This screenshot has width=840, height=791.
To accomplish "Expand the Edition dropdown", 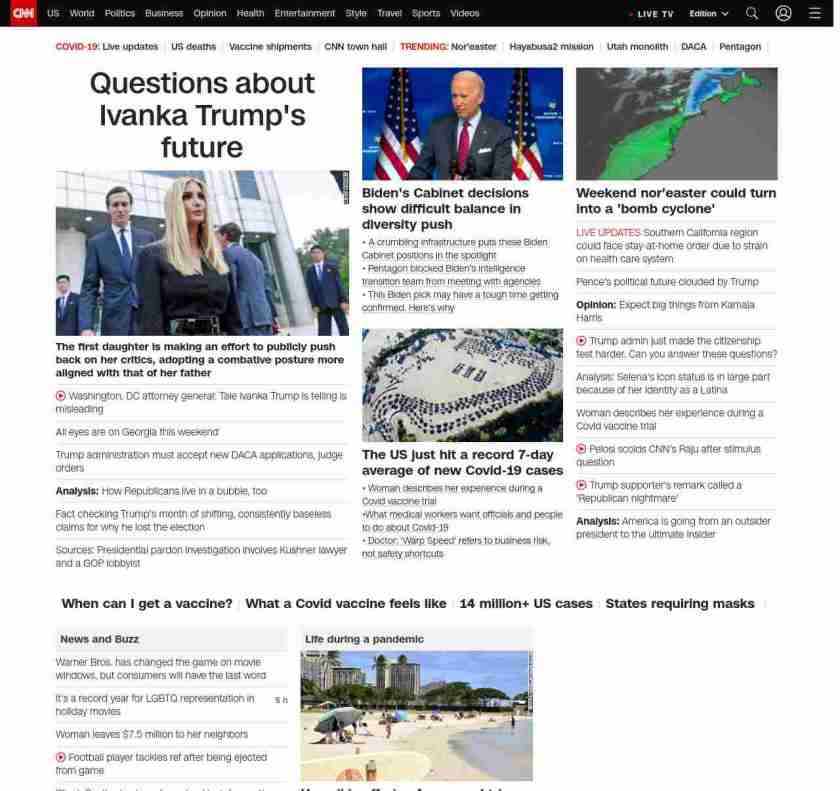I will tap(709, 14).
